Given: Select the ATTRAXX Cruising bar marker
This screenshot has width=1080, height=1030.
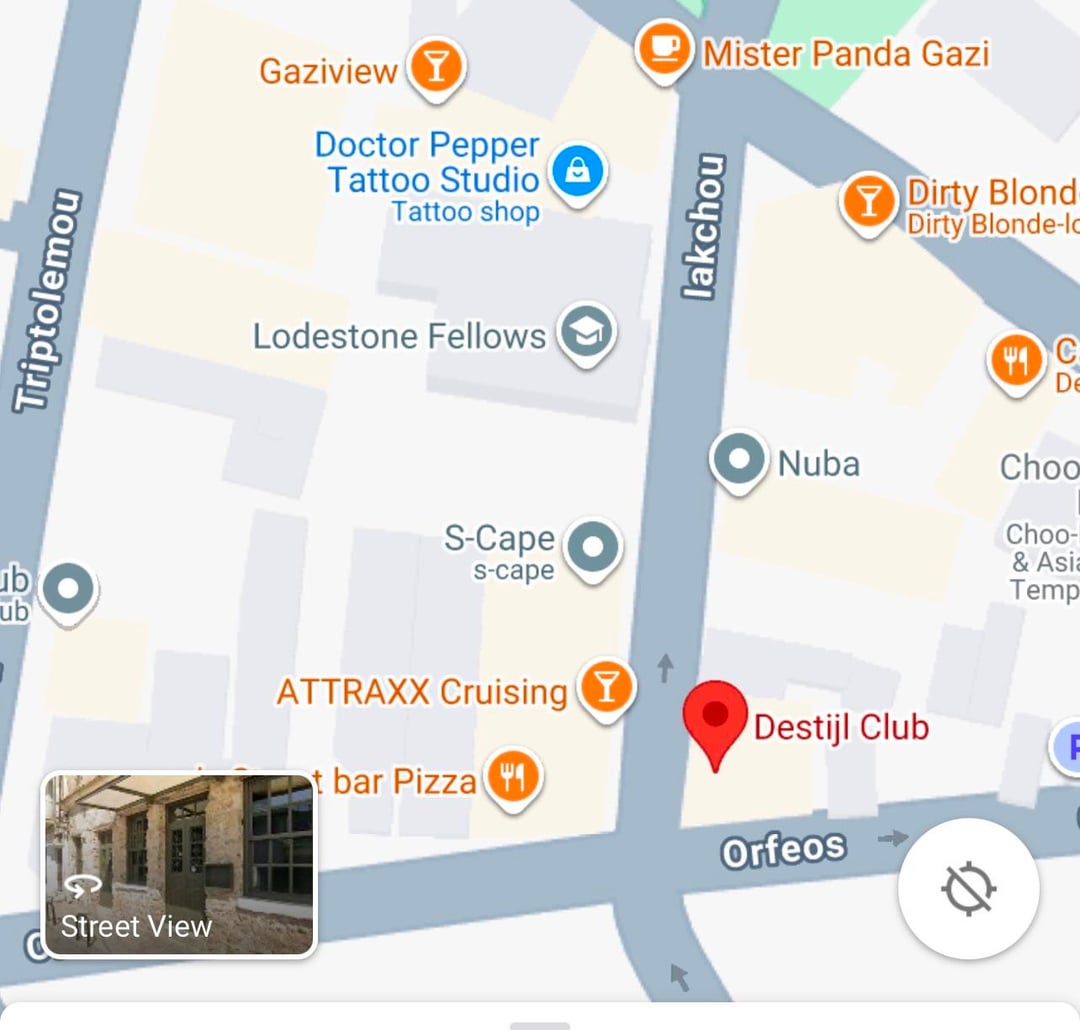Looking at the screenshot, I should (607, 691).
